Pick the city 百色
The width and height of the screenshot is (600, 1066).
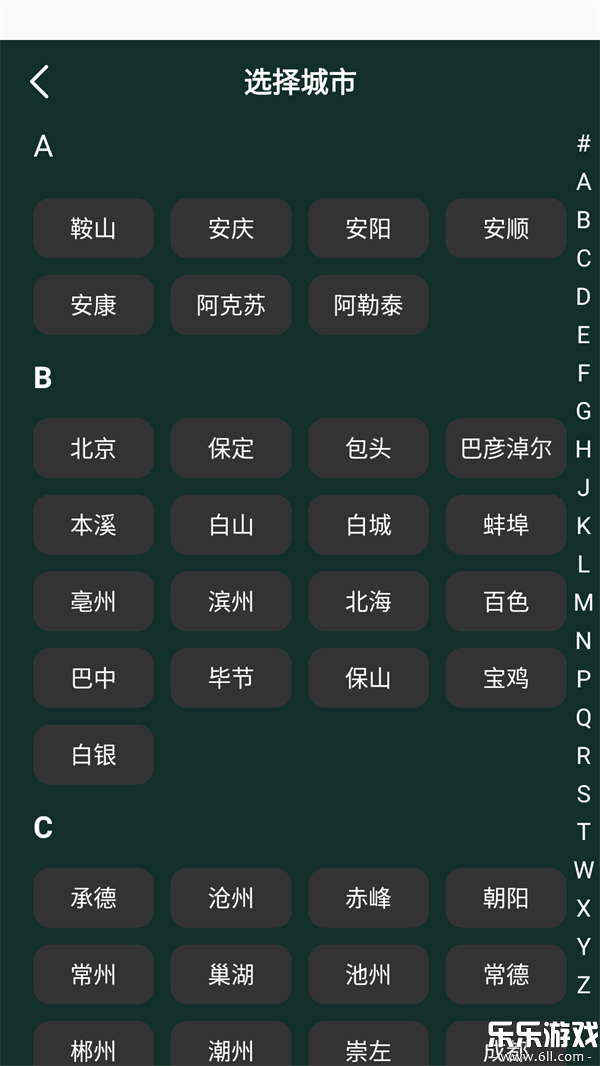coord(506,601)
